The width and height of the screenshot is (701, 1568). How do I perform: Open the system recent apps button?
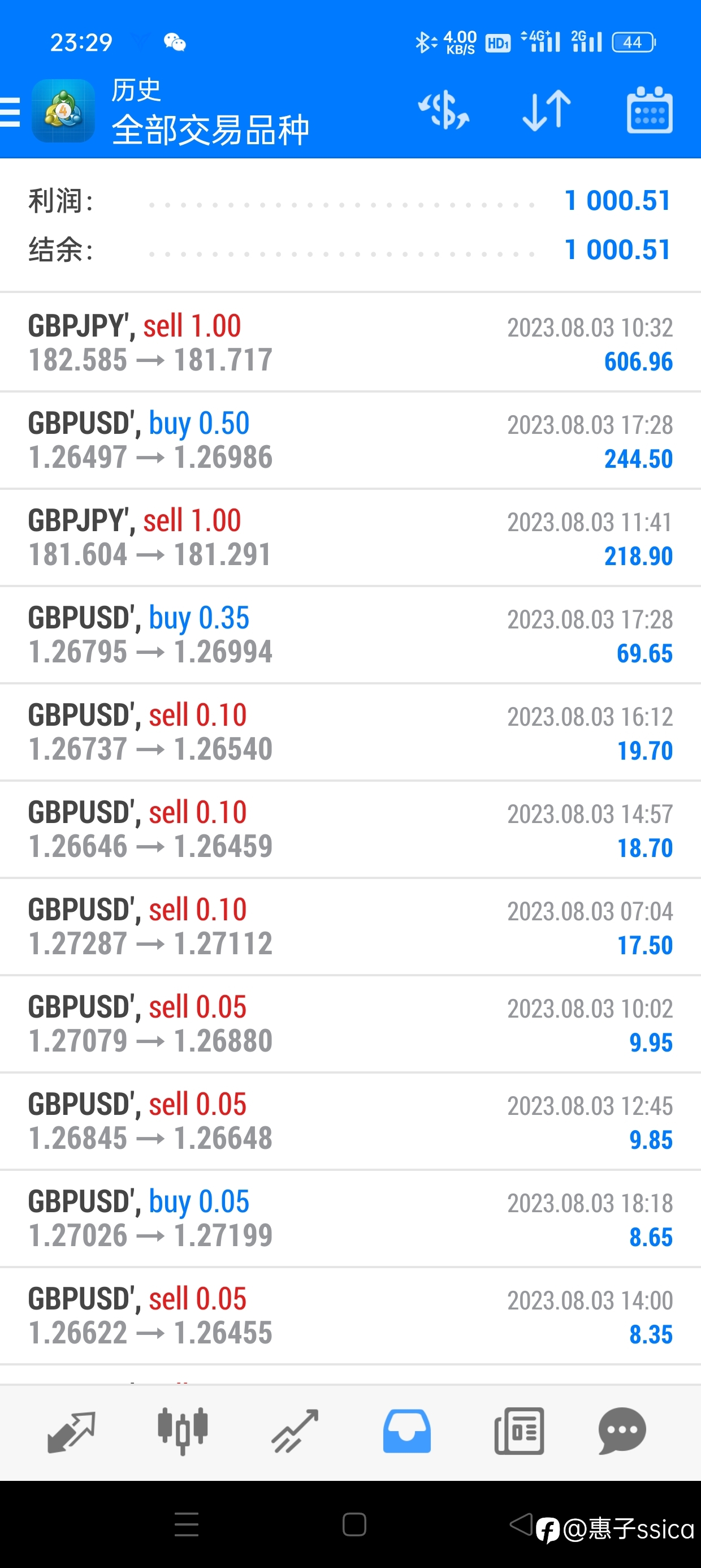(186, 1525)
